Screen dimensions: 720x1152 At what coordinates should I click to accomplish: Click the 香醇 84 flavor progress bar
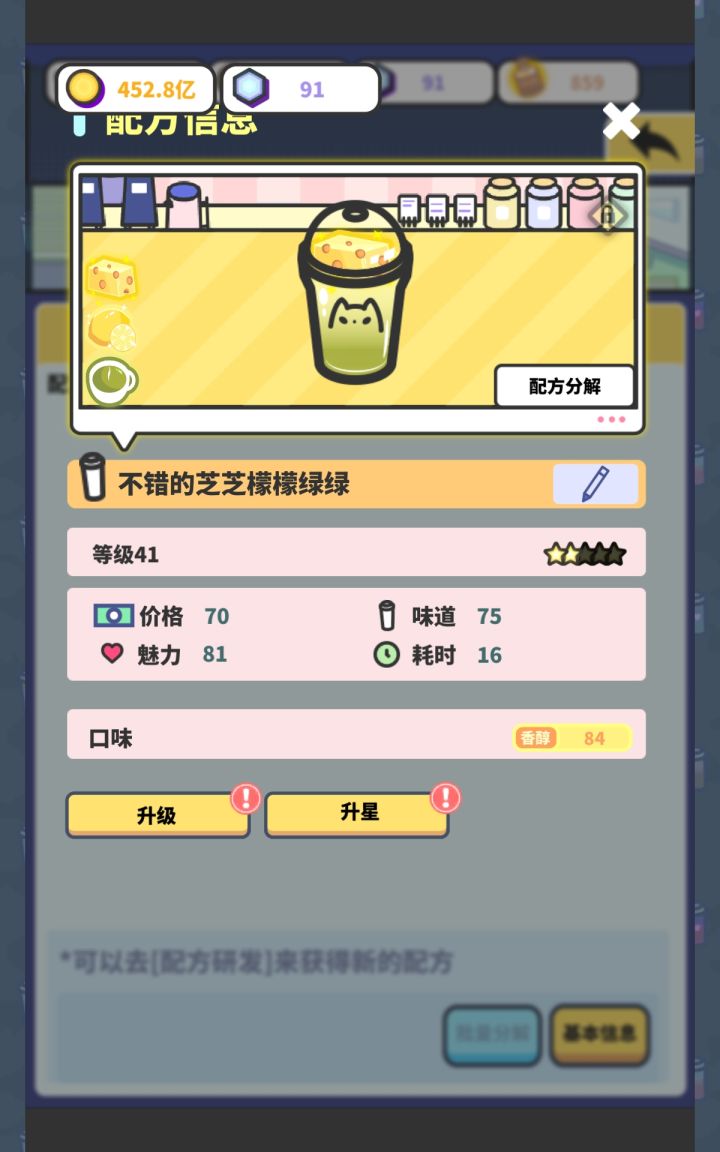pos(570,737)
